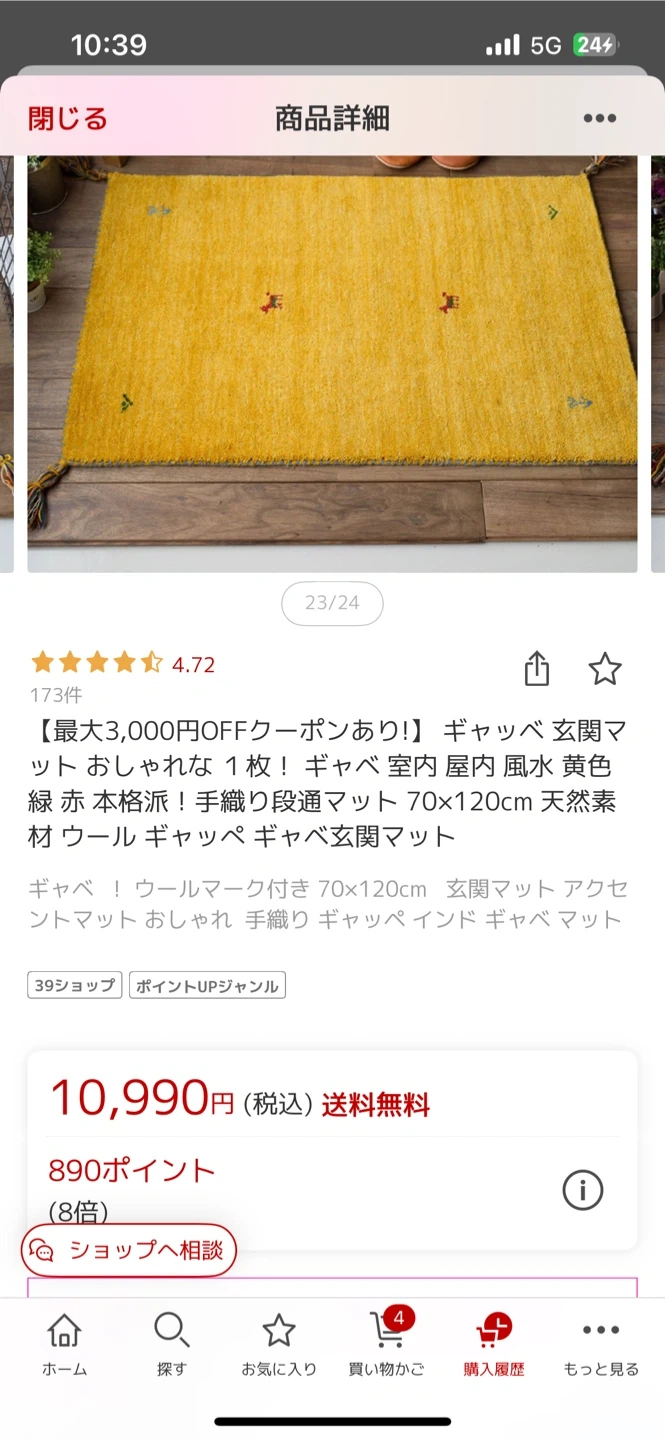This screenshot has height=1440, width=665.
Task: Tap the 39ショップ tag
Action: (75, 985)
